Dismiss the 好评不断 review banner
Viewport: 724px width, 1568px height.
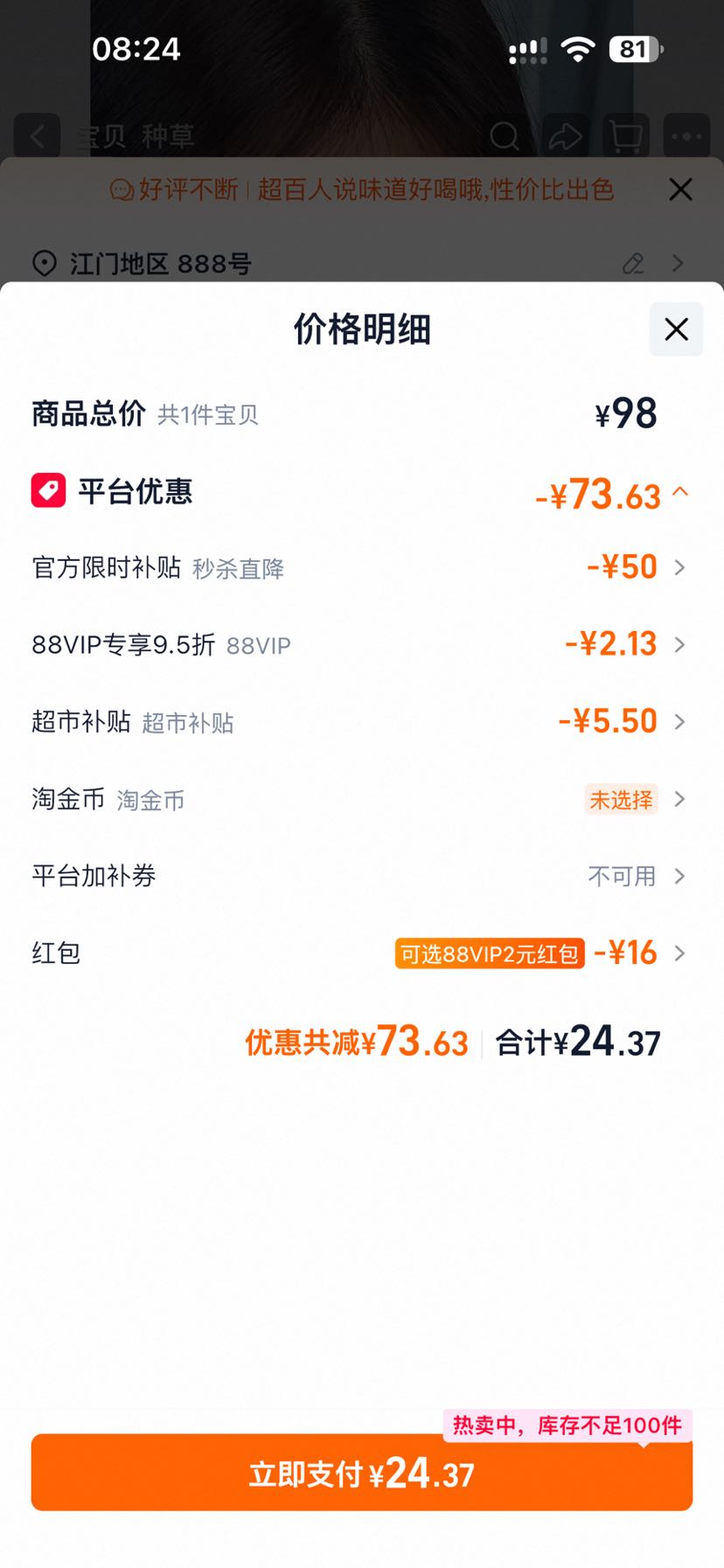[x=680, y=190]
